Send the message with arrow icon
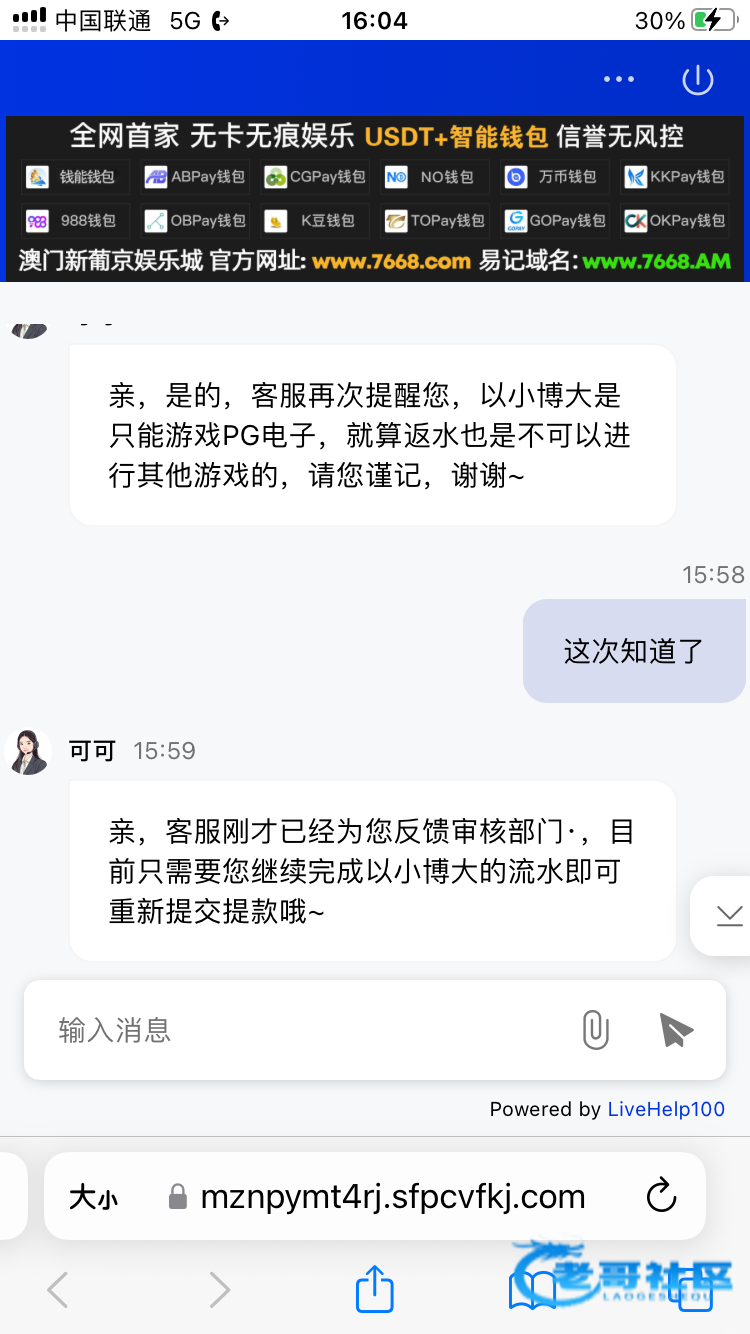This screenshot has height=1334, width=750. point(676,1030)
